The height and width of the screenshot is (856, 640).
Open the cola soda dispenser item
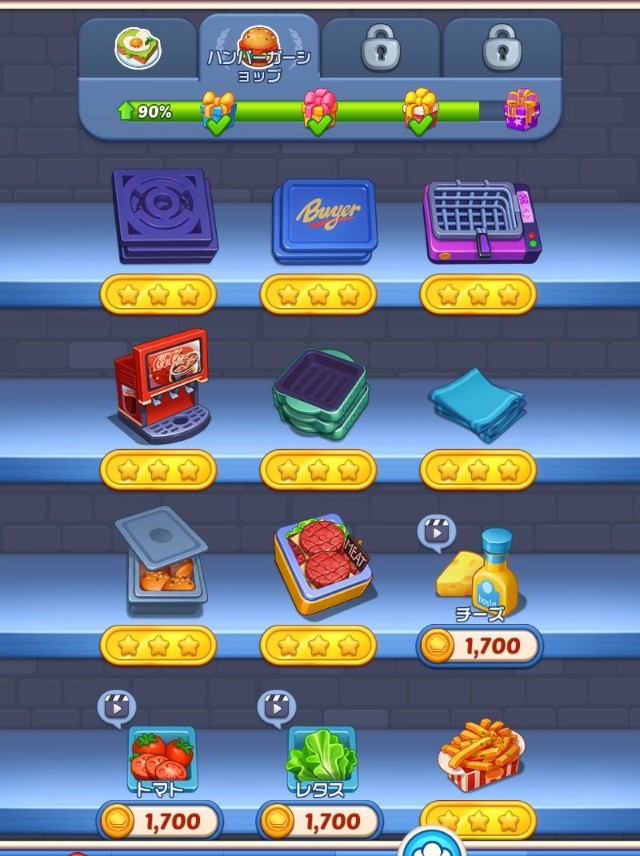(x=158, y=385)
